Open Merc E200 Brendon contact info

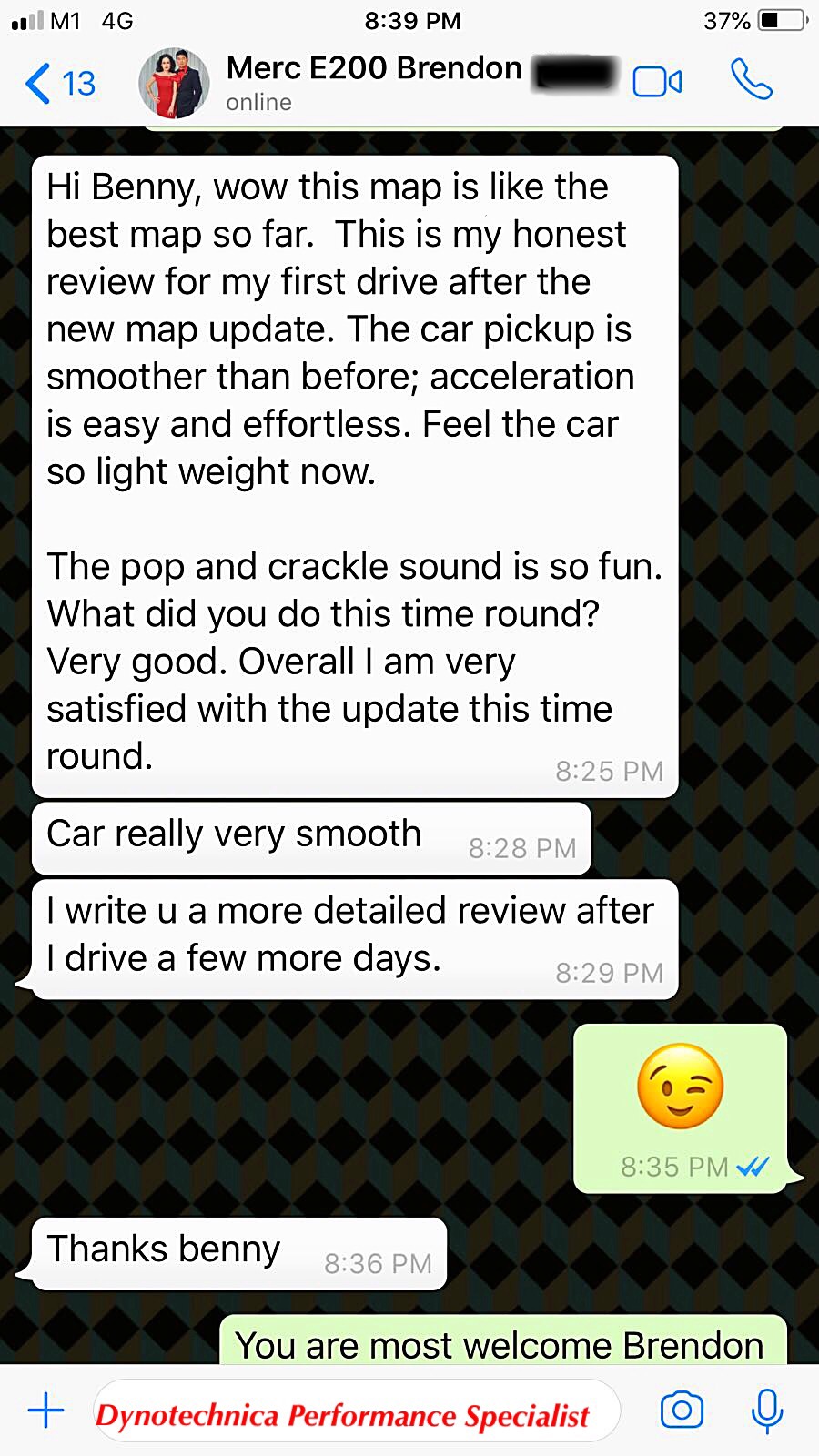click(374, 83)
